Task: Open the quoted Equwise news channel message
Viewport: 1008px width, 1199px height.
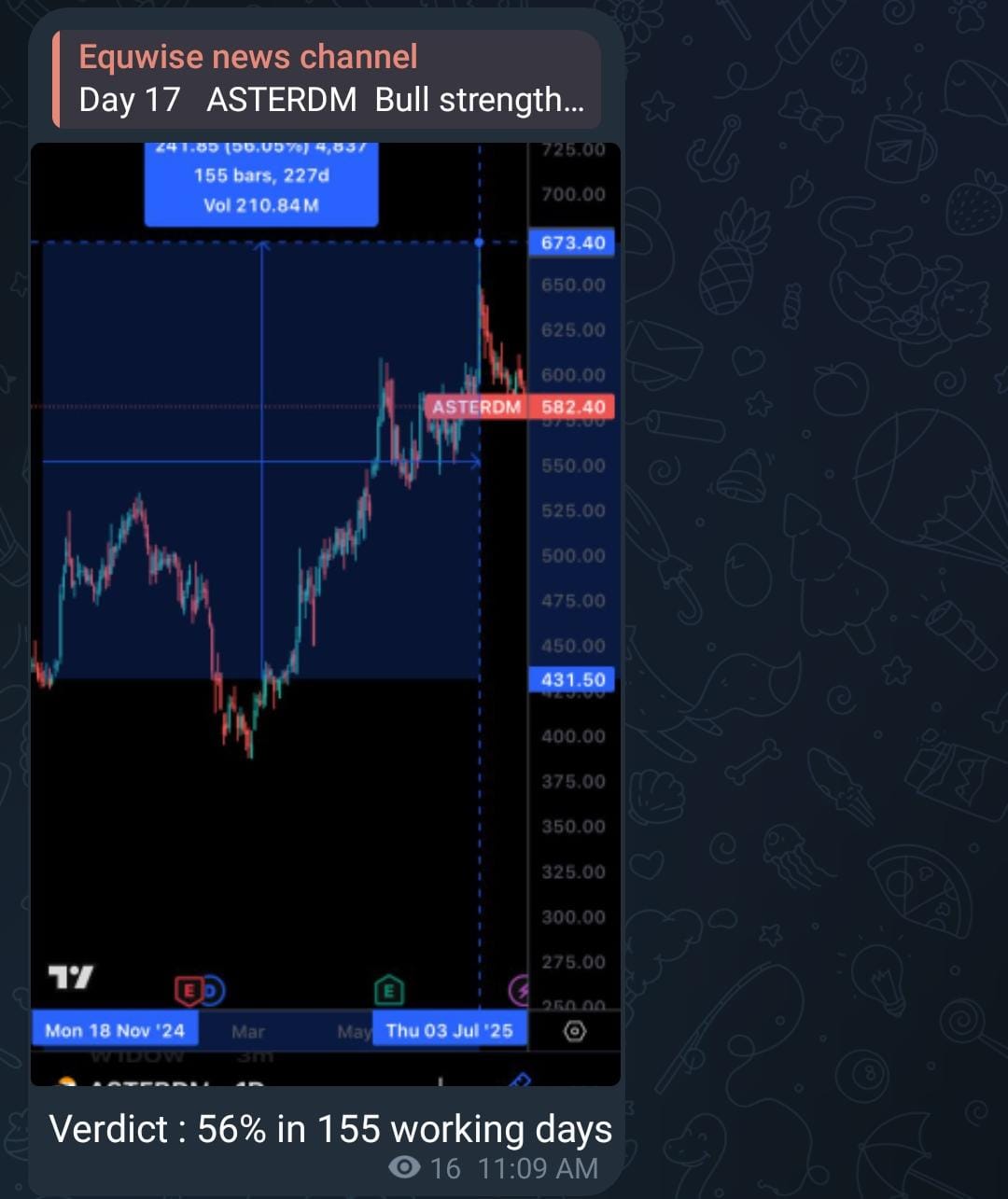Action: pyautogui.click(x=327, y=78)
